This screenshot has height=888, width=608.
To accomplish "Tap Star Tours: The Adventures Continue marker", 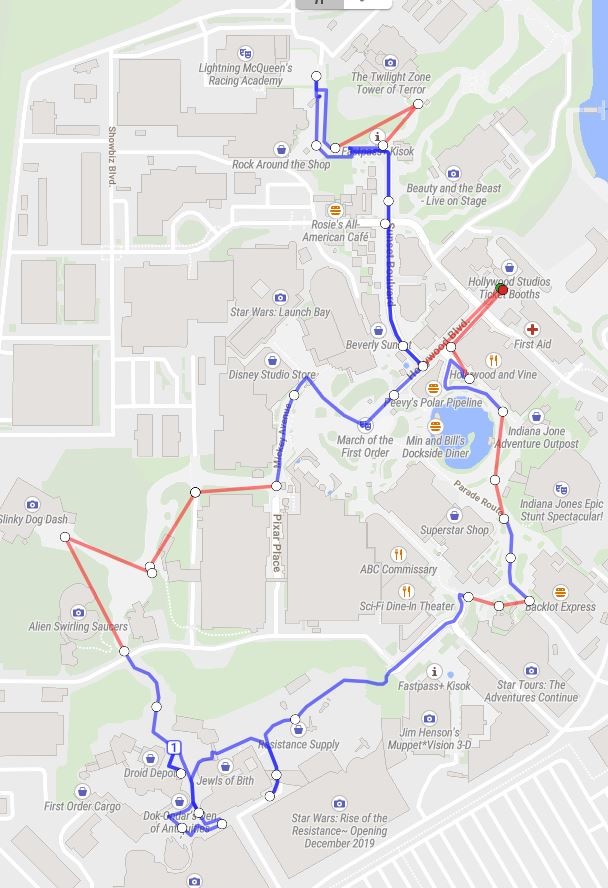I will [x=531, y=670].
